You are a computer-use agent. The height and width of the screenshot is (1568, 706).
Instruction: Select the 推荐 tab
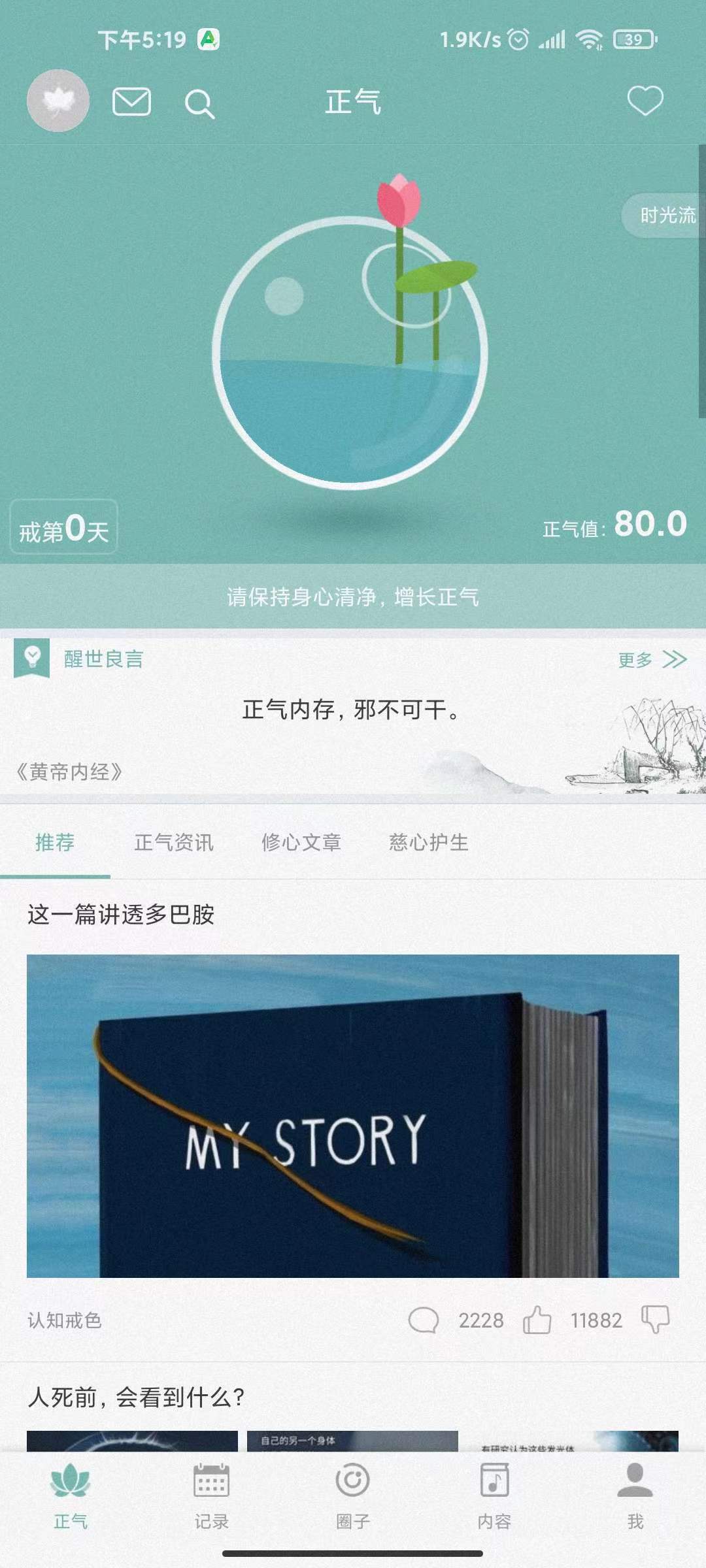55,843
